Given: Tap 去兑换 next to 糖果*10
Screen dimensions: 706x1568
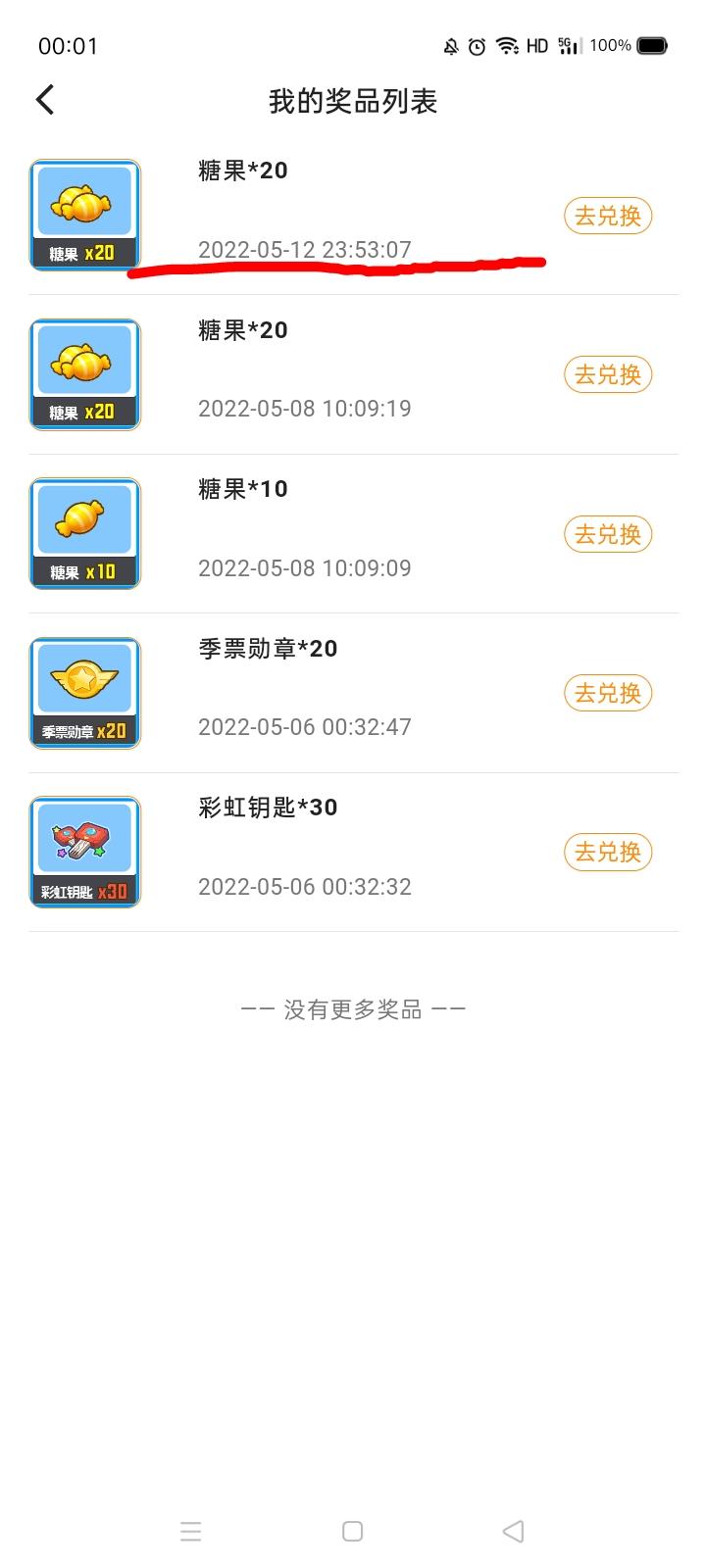Looking at the screenshot, I should [x=608, y=534].
